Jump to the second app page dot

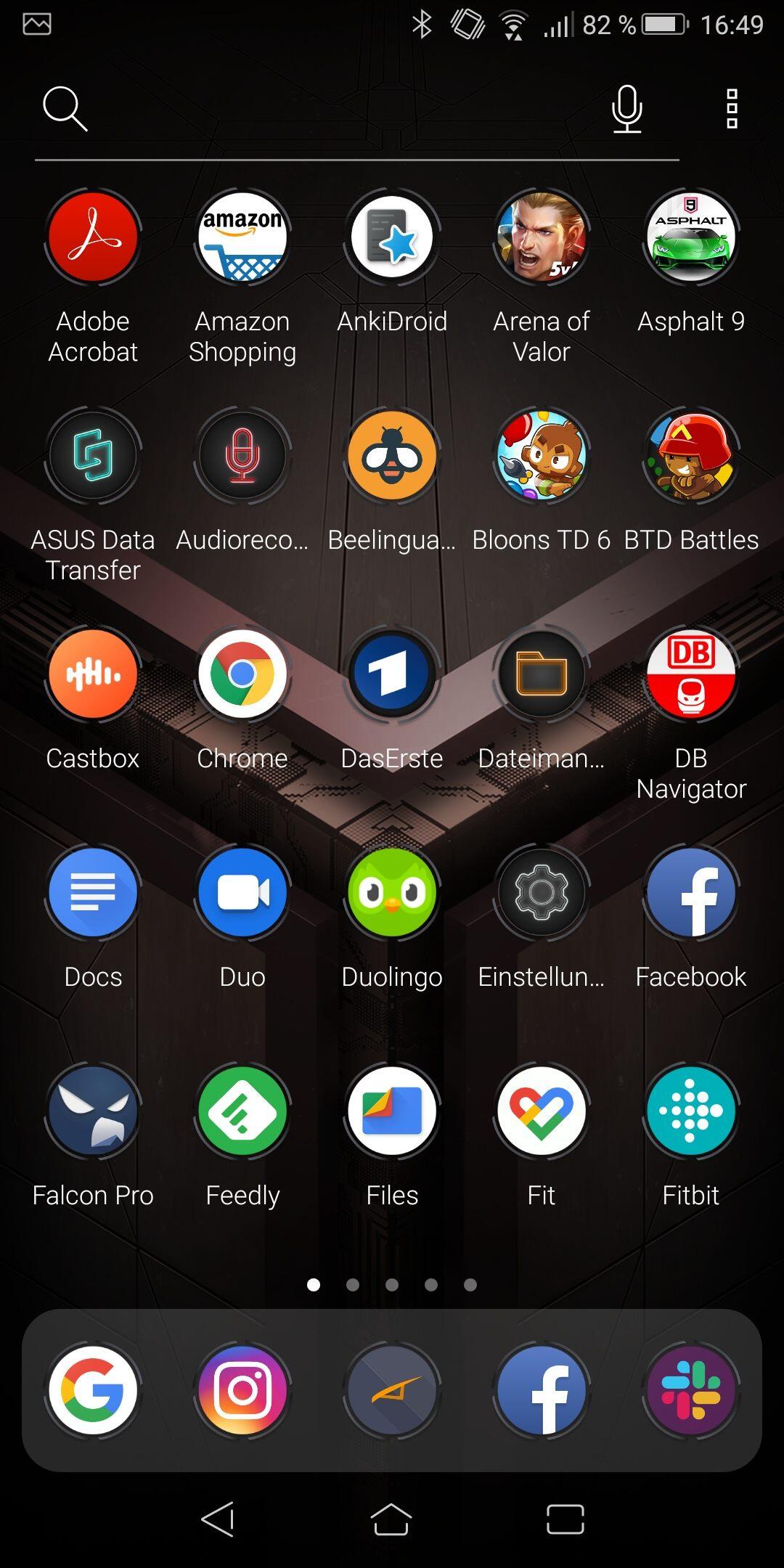click(353, 1285)
